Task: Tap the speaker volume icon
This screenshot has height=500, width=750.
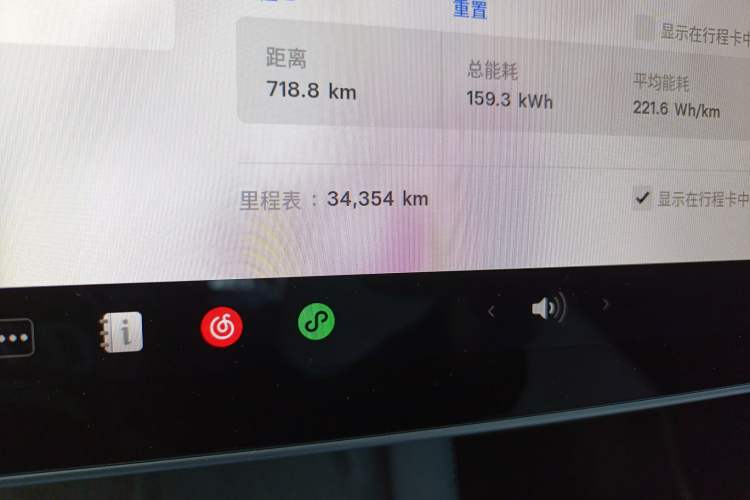Action: (548, 308)
